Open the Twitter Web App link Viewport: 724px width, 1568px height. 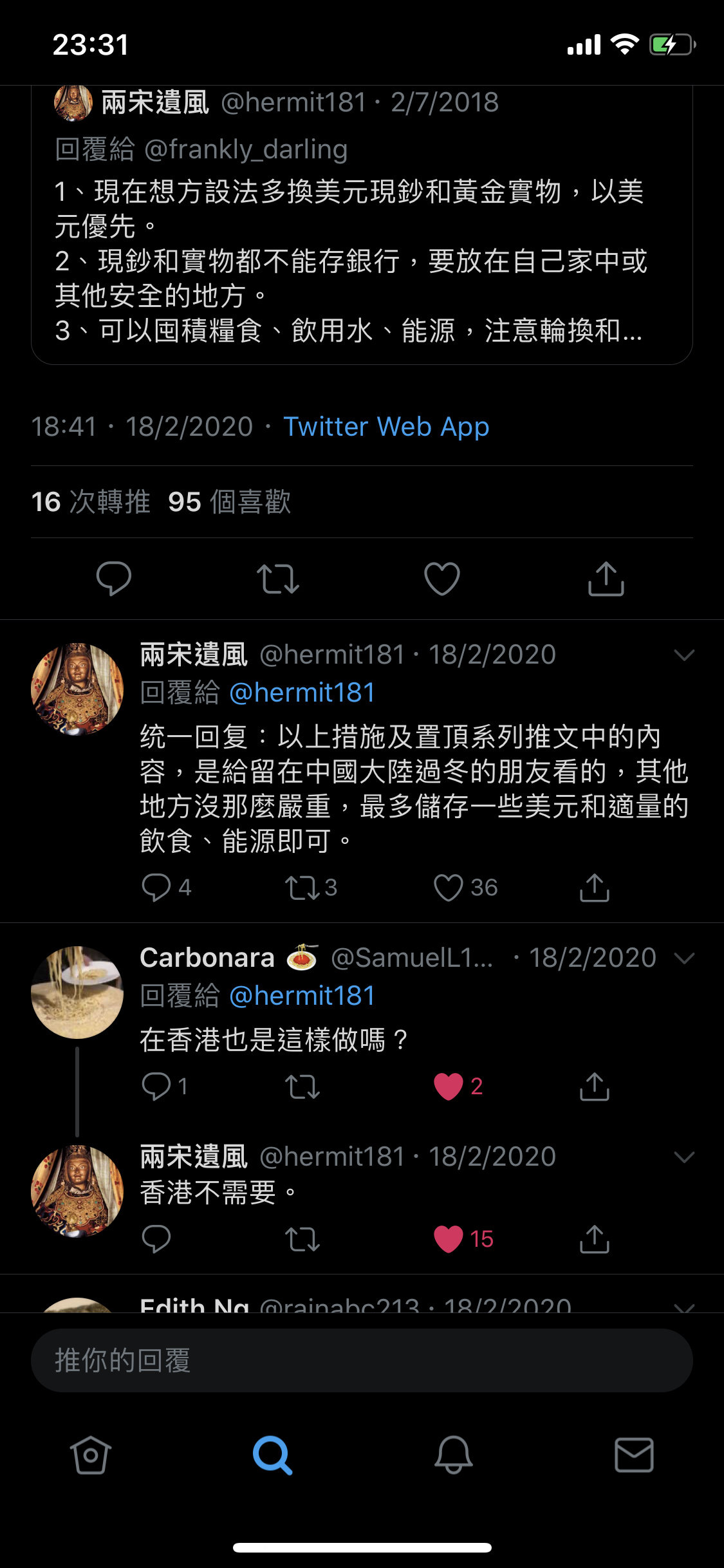386,427
